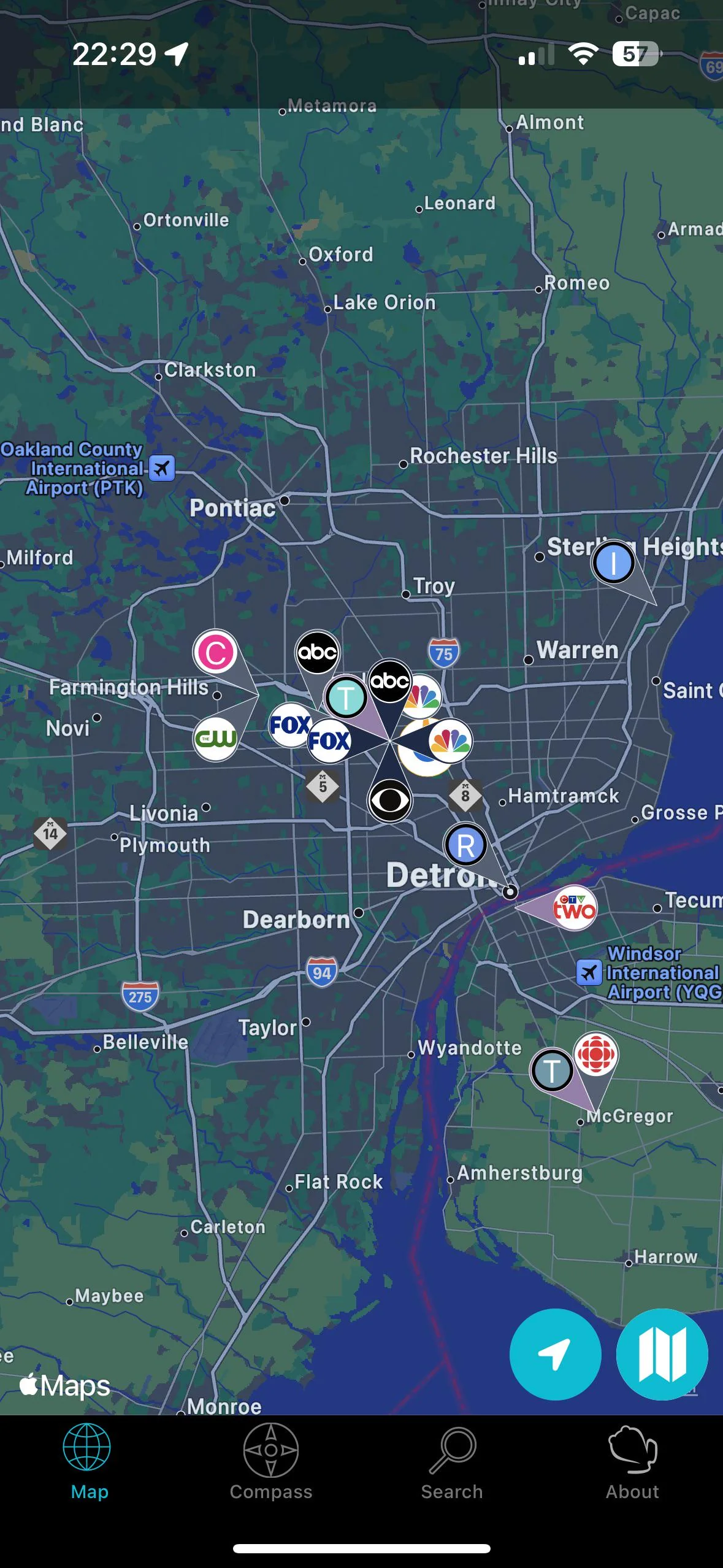Tap the Apple Maps attribution label
Screen dimensions: 723x1568
(66, 1386)
